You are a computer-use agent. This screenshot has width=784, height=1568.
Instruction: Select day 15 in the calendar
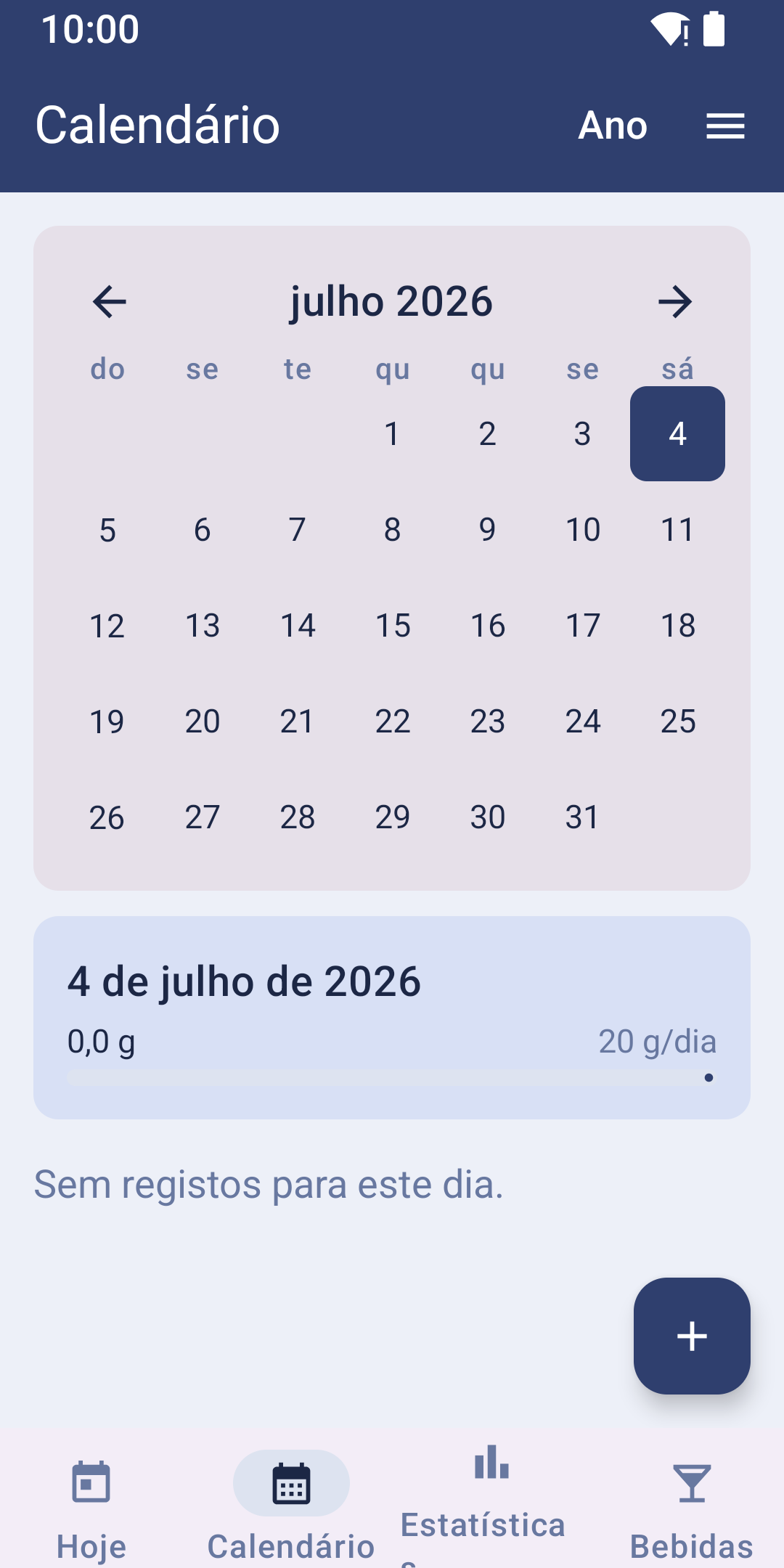(393, 626)
